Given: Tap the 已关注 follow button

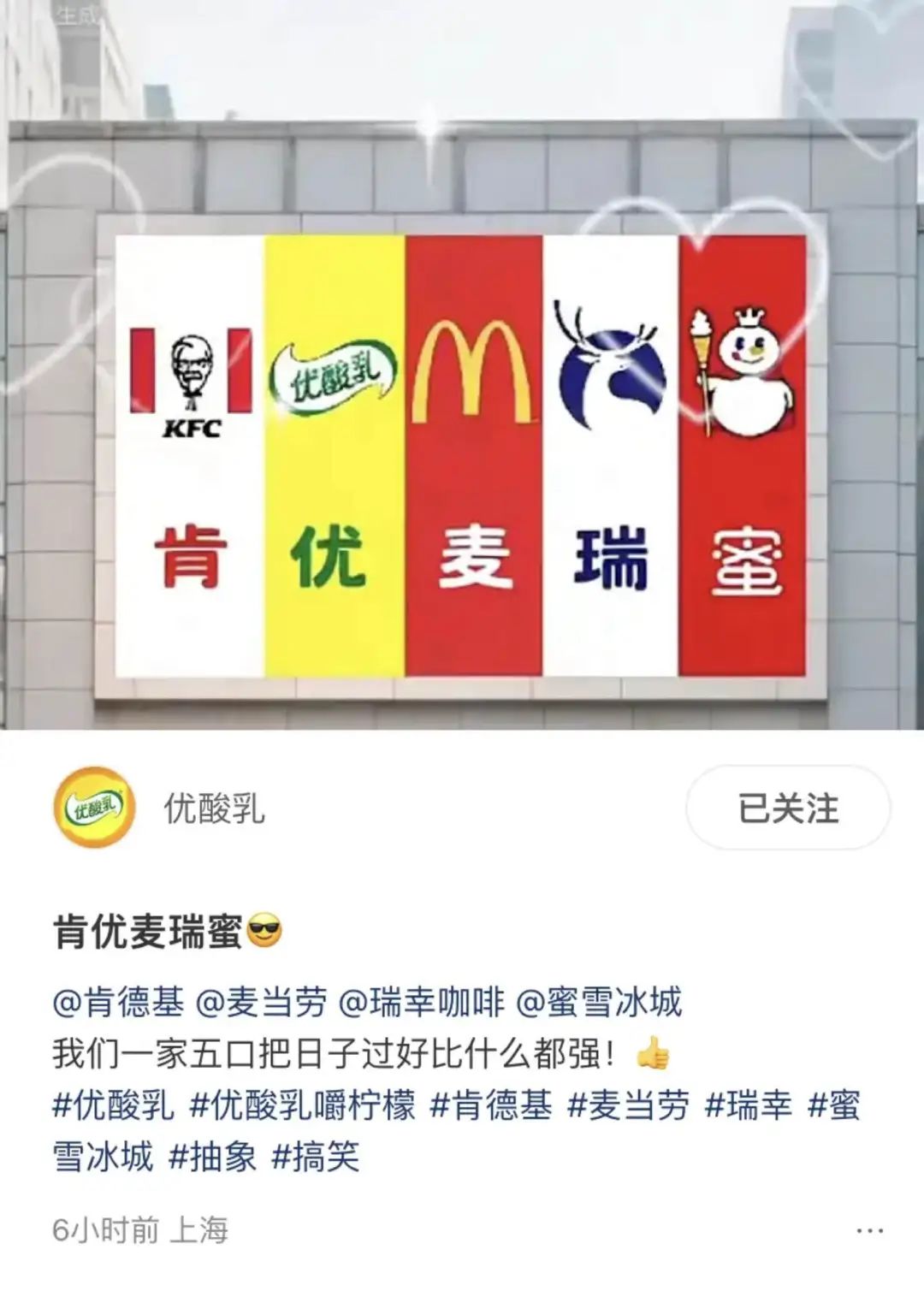Looking at the screenshot, I should [x=787, y=808].
